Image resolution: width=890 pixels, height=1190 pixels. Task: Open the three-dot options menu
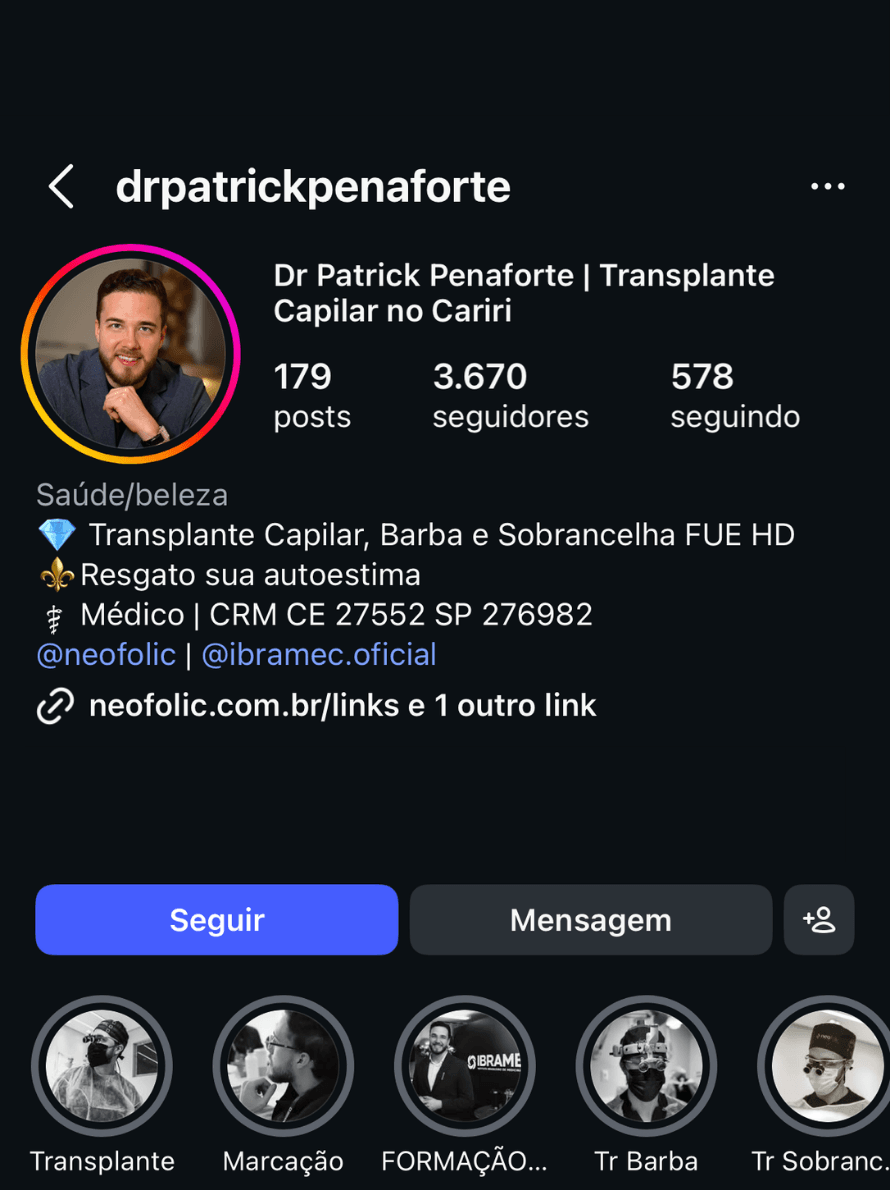coord(828,186)
